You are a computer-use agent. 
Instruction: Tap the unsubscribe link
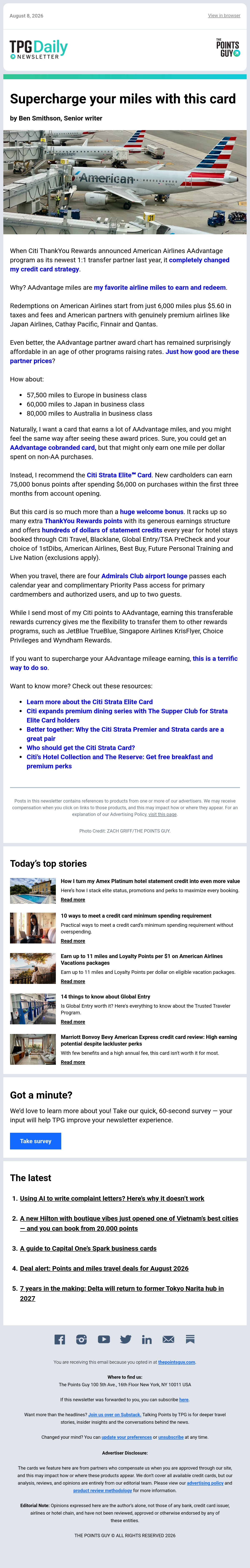pyautogui.click(x=171, y=1437)
